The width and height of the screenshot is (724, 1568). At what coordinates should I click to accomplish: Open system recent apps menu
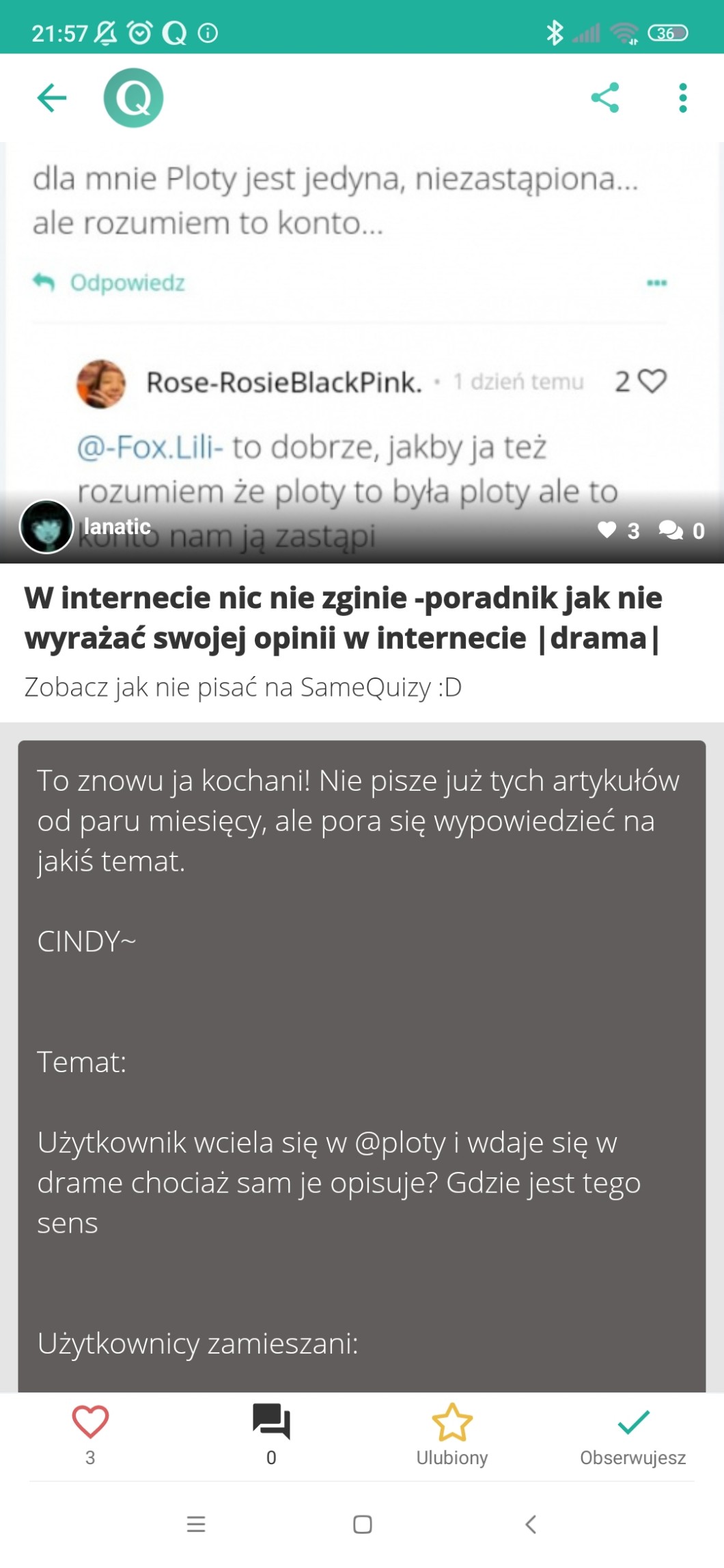tap(196, 1524)
